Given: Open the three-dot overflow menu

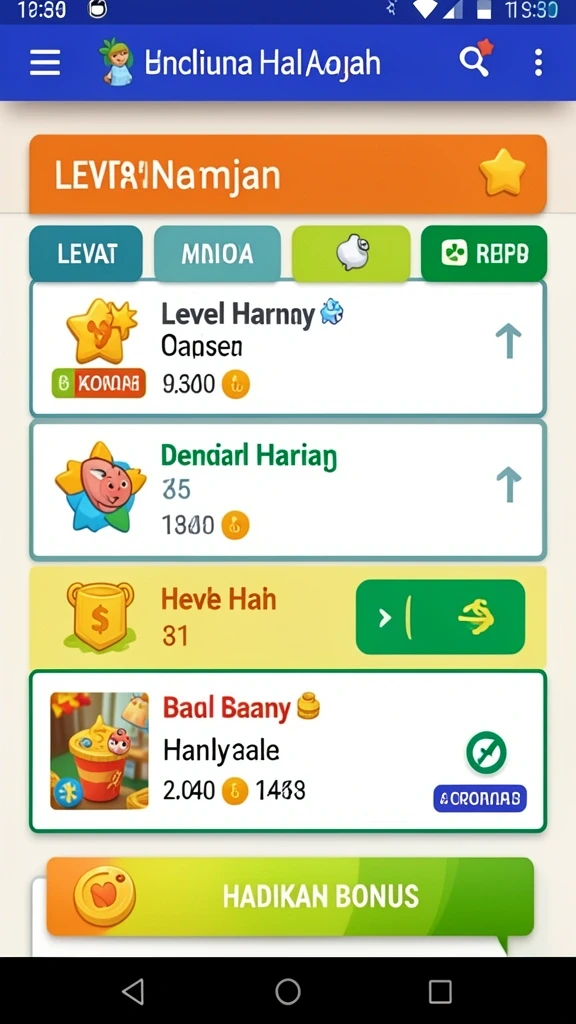Looking at the screenshot, I should pos(538,63).
